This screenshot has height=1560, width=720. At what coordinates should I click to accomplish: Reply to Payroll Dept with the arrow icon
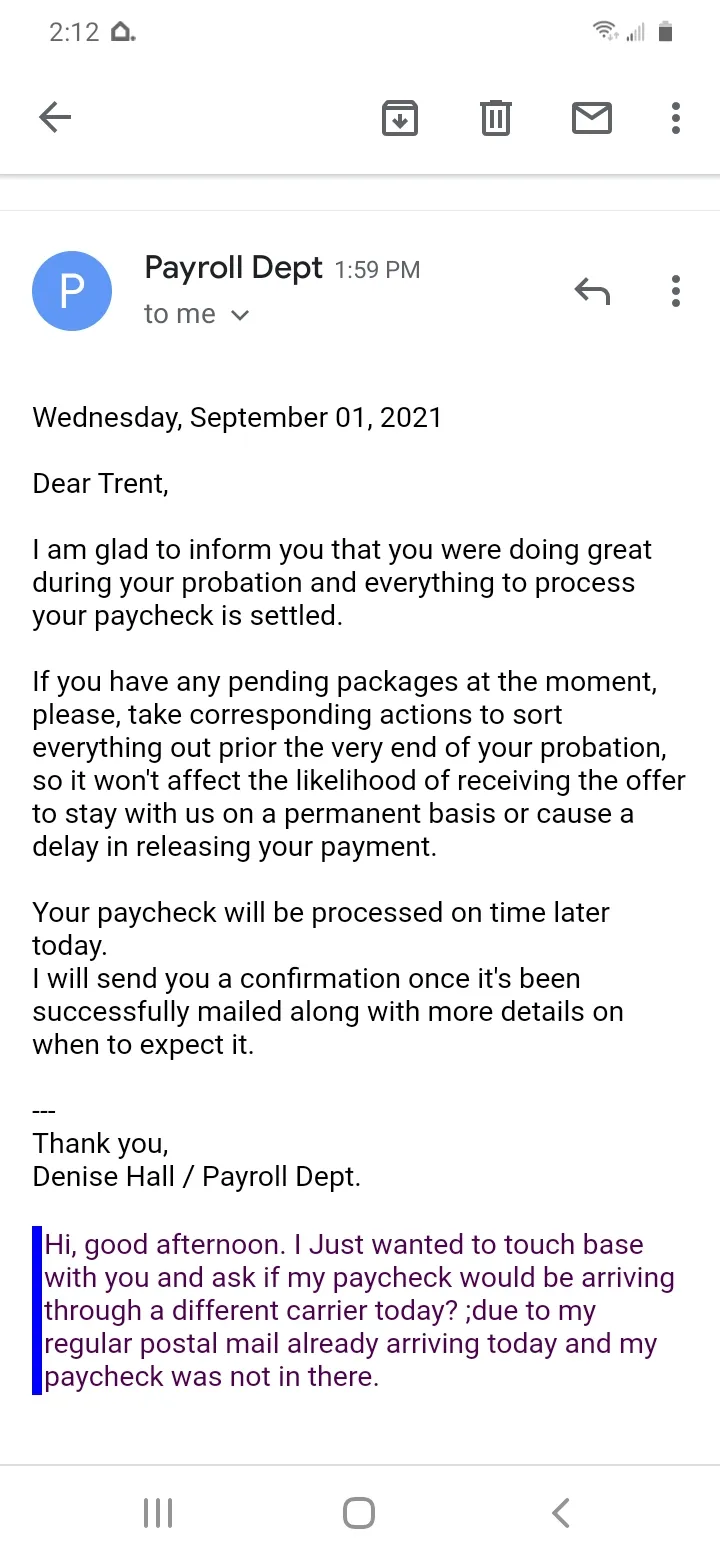click(592, 291)
